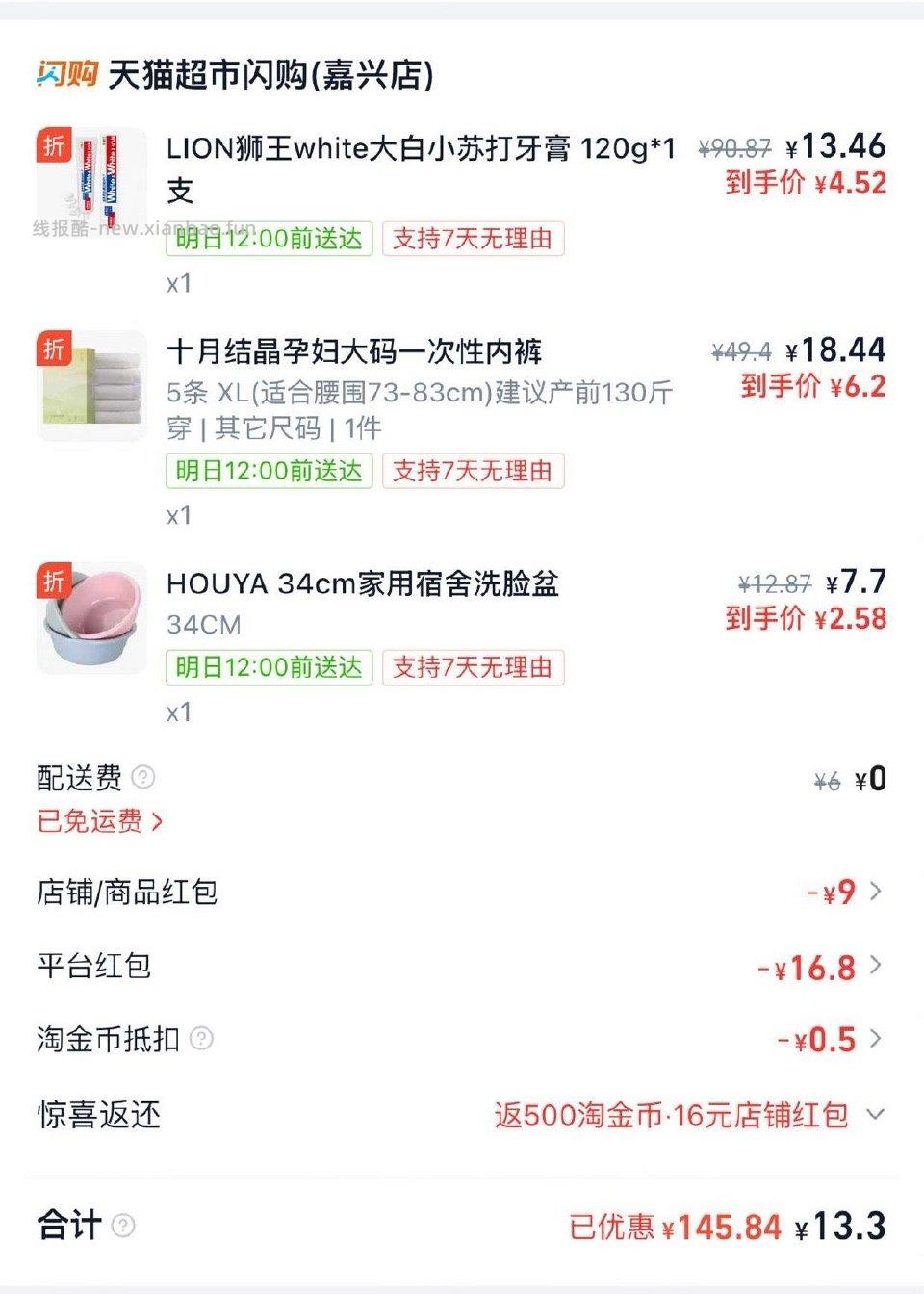Open the 已免运费 free shipping details link
Viewport: 924px width, 1294px height.
(x=96, y=822)
